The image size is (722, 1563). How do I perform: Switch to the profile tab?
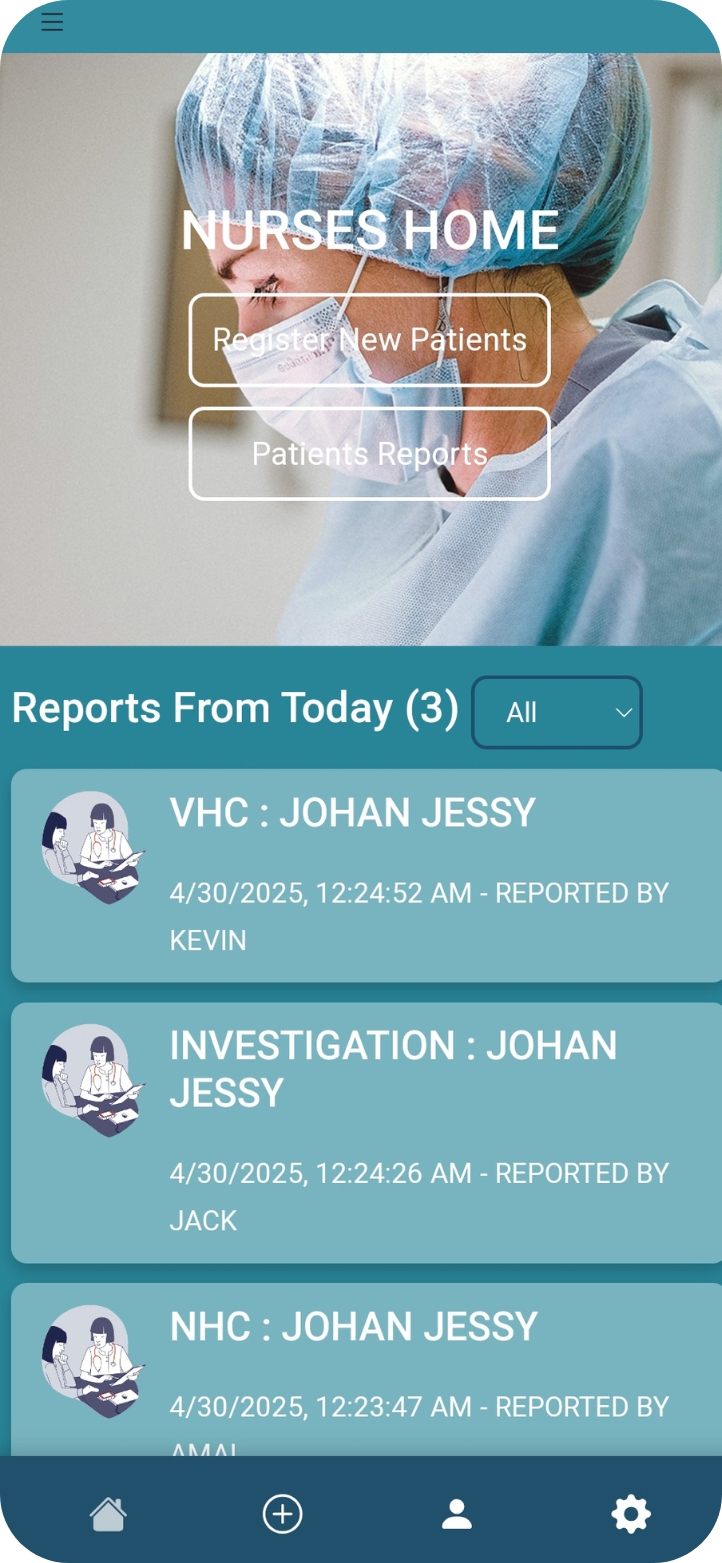coord(457,1514)
